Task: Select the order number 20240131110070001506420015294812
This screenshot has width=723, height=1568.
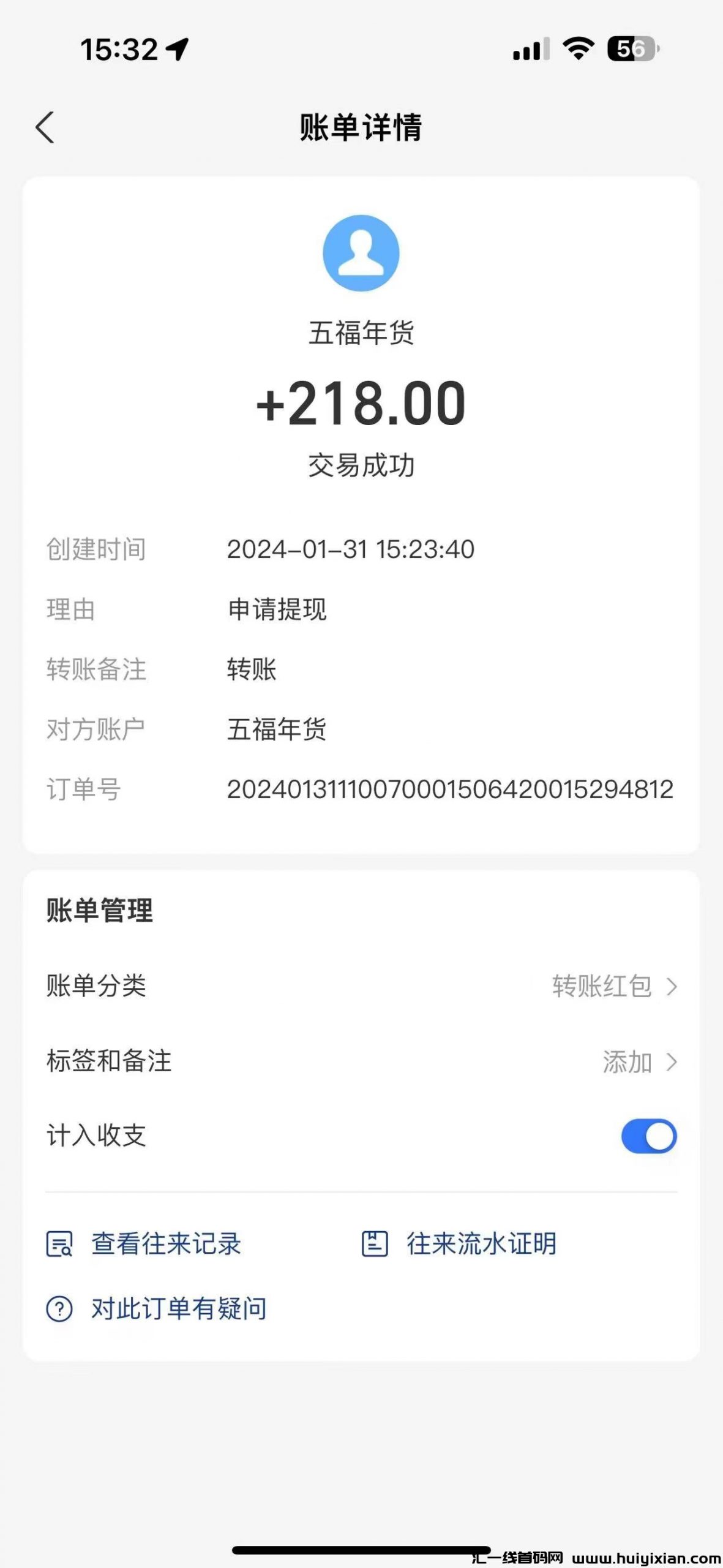Action: tap(453, 790)
